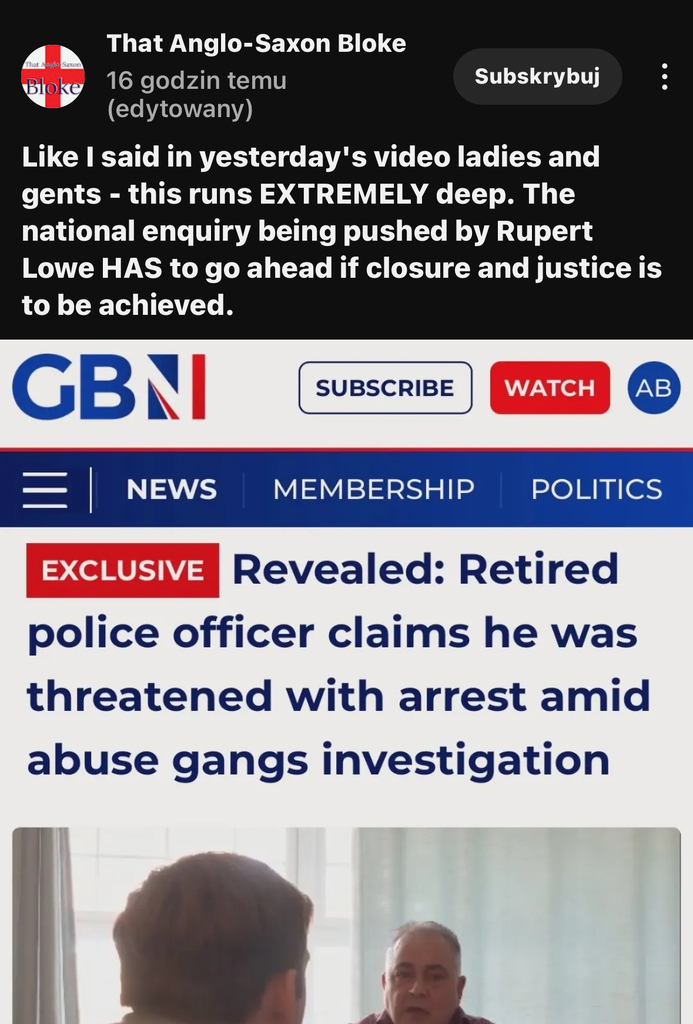693x1024 pixels.
Task: Open That Anglo-Saxon Bloke channel avatar
Action: click(52, 77)
